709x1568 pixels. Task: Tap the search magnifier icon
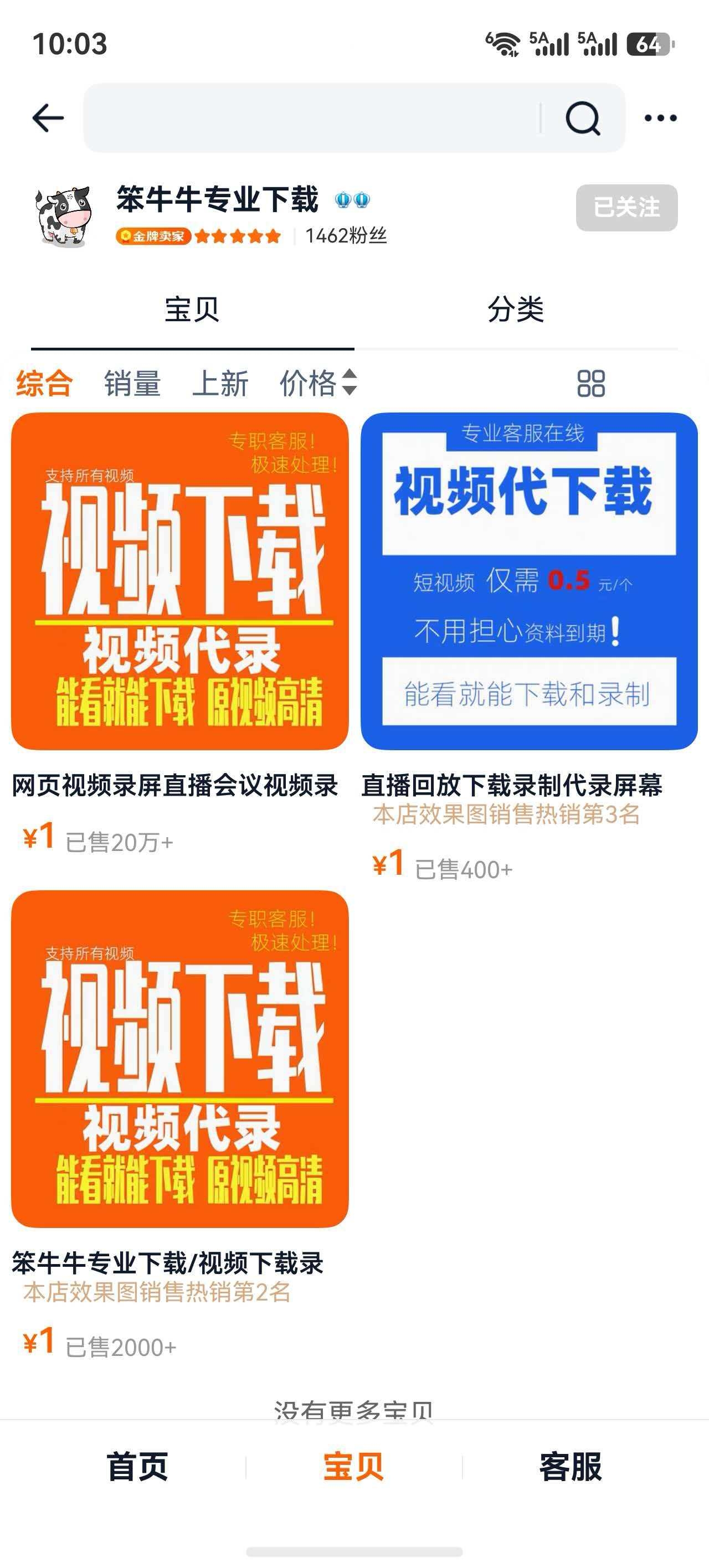pyautogui.click(x=583, y=118)
